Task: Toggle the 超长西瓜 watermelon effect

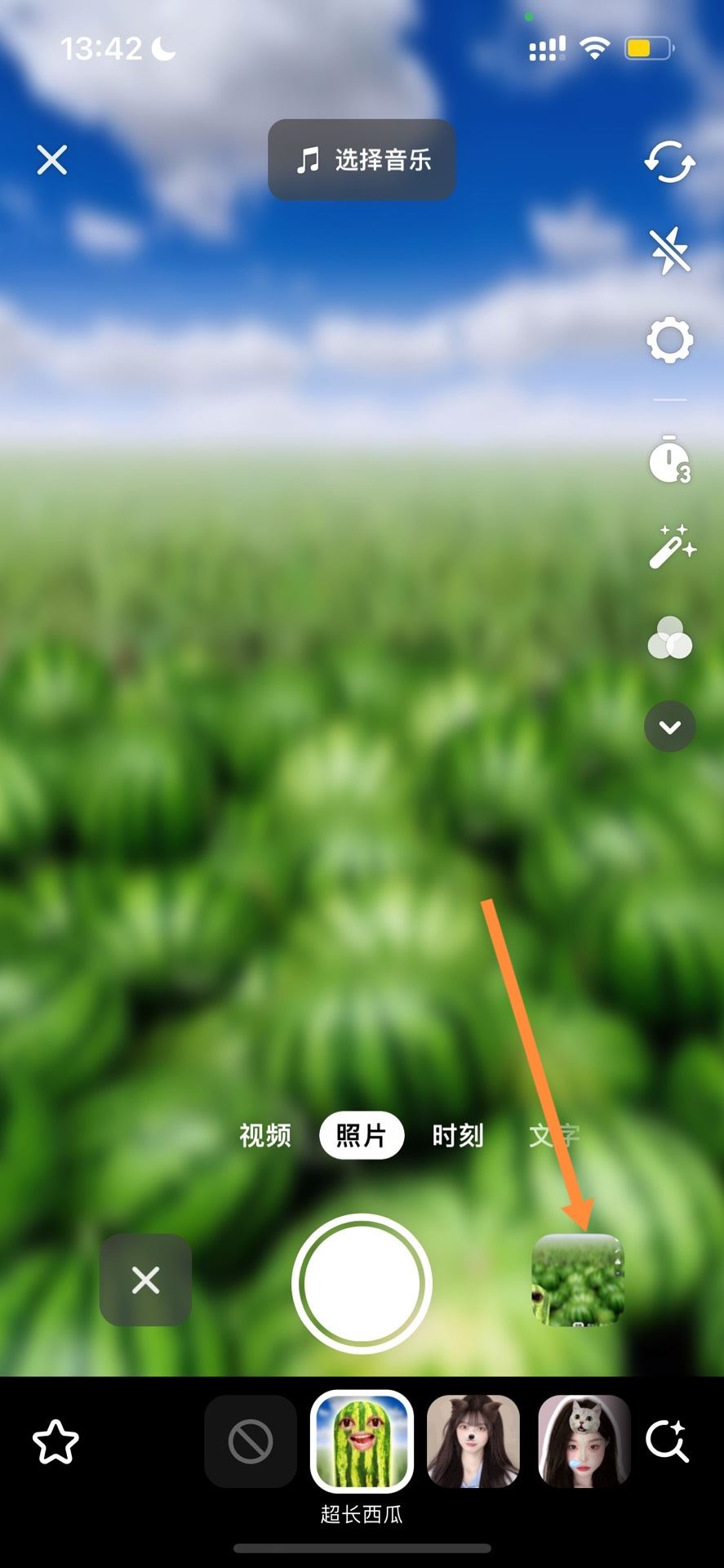Action: 362,1441
